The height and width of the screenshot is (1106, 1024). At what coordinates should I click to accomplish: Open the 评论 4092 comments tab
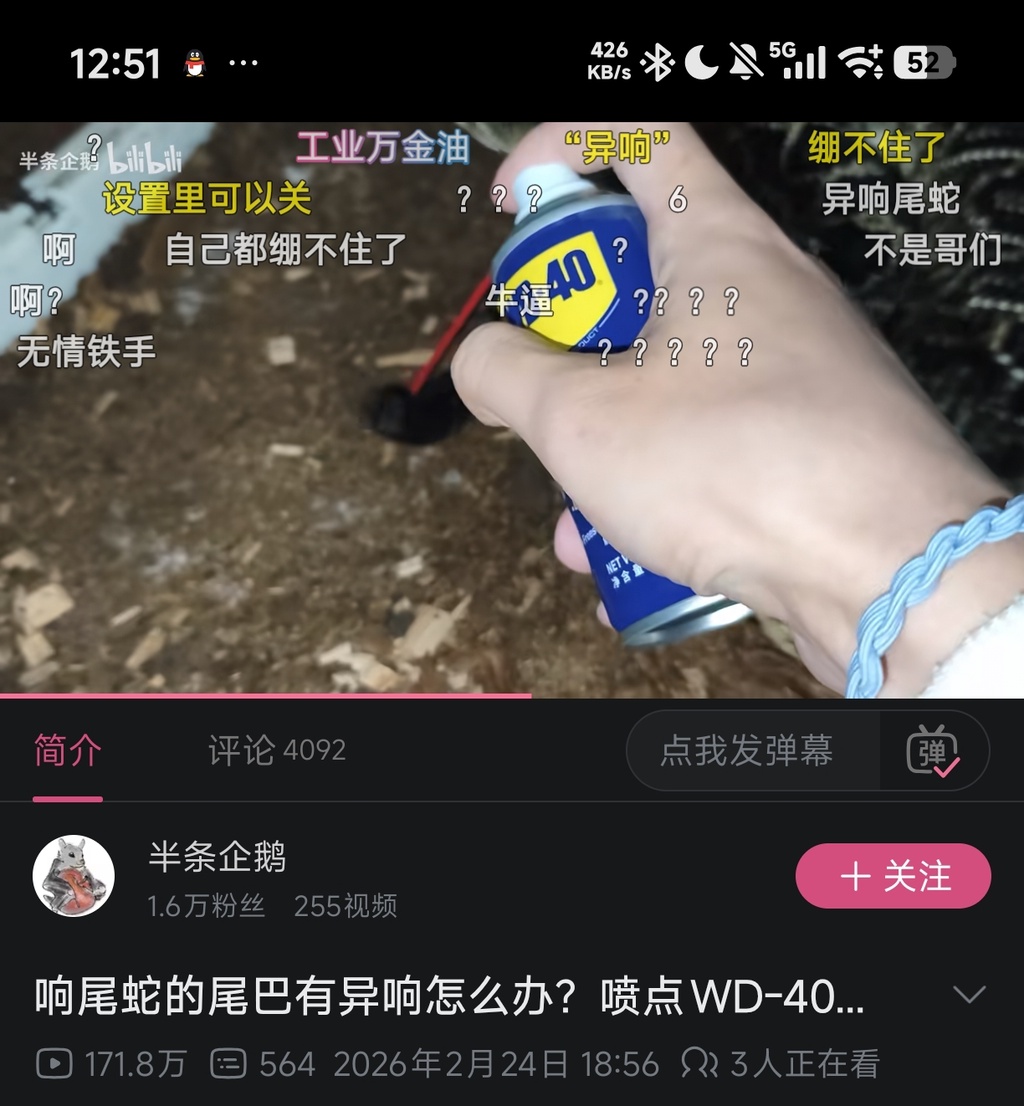(277, 751)
